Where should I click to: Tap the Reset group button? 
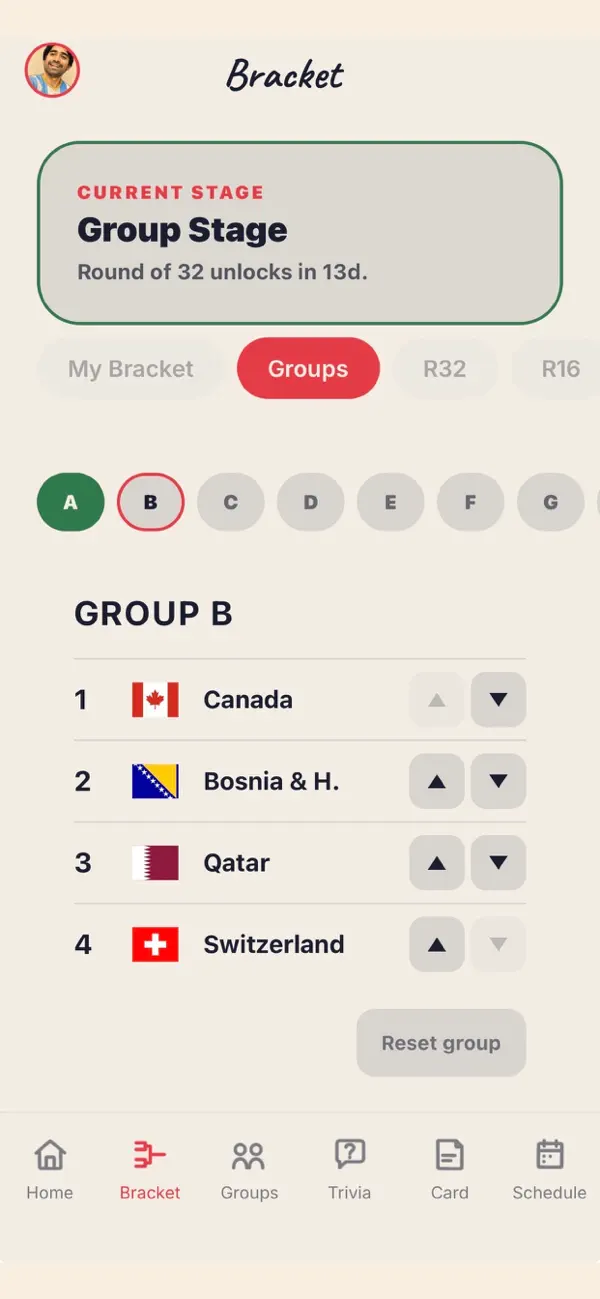tap(441, 1043)
